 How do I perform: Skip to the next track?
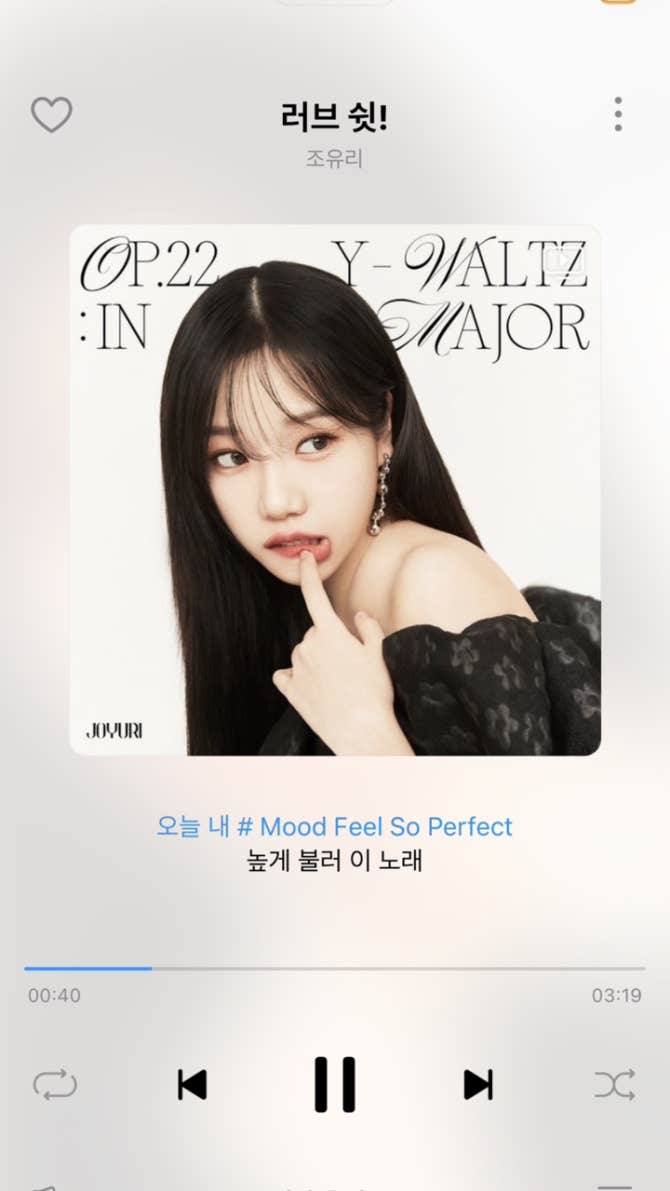coord(478,1084)
